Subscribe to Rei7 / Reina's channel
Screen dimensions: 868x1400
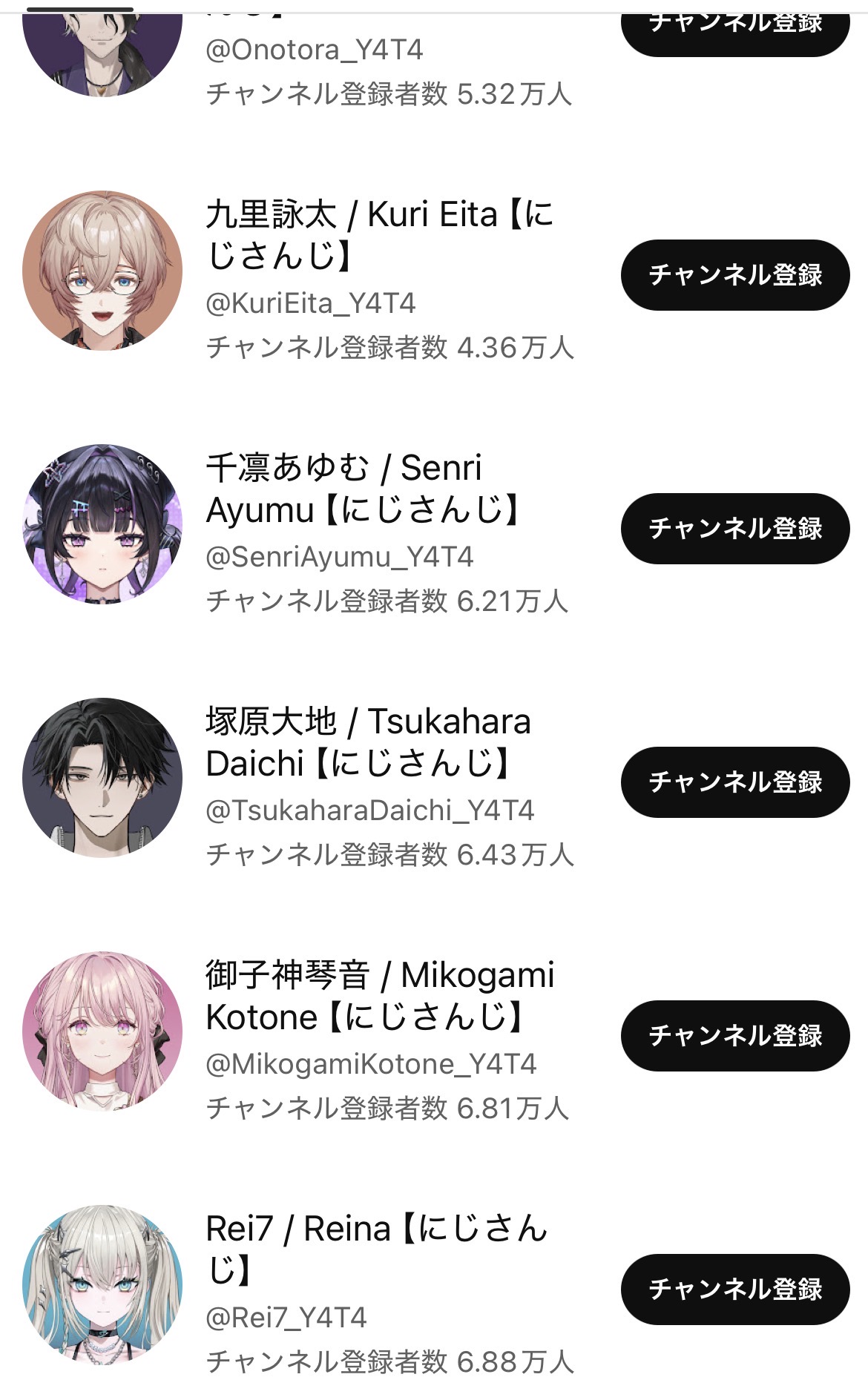coord(734,1290)
